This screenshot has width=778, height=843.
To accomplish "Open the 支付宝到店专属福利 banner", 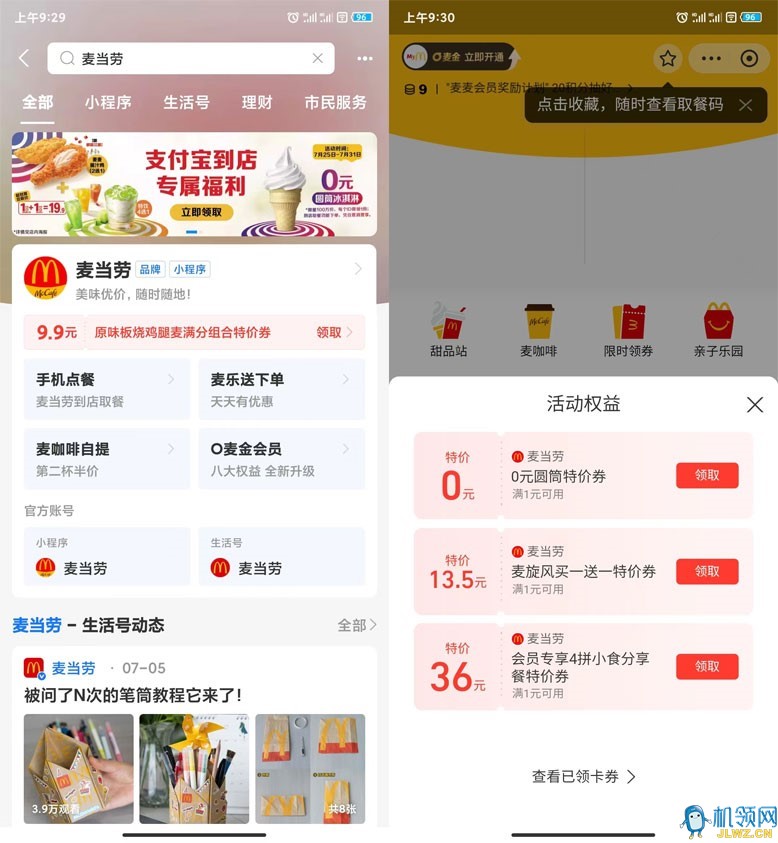I will [194, 185].
